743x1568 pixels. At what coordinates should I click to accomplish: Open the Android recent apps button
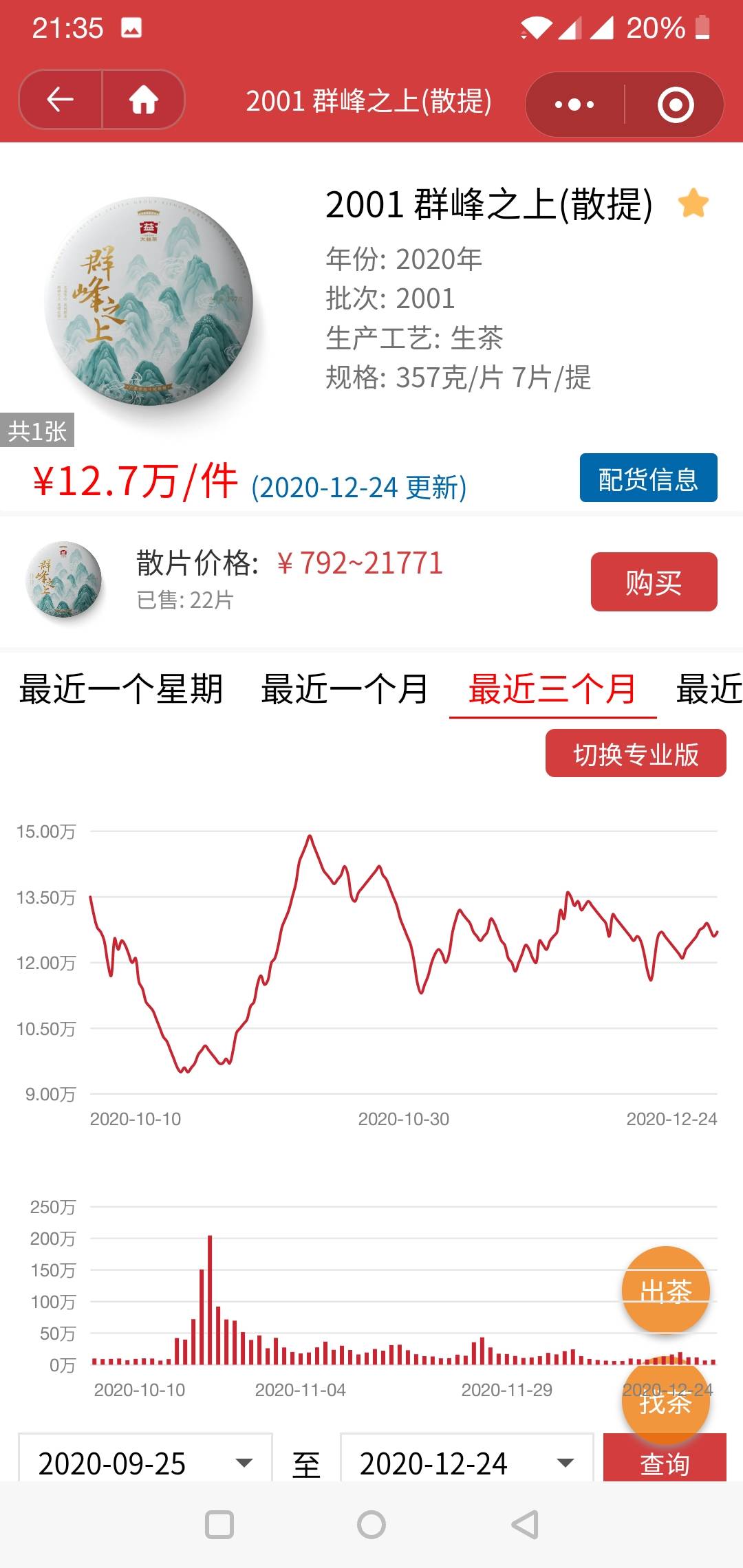pyautogui.click(x=219, y=1525)
